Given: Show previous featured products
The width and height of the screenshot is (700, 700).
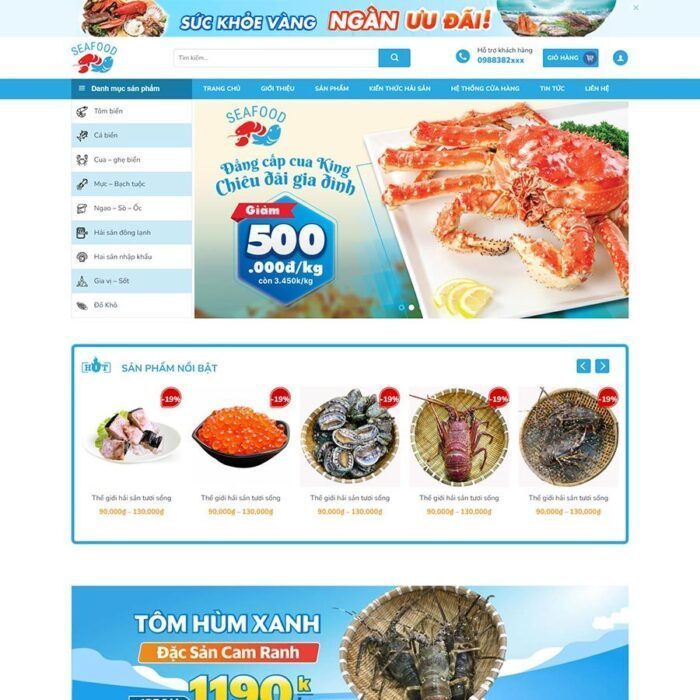Looking at the screenshot, I should tap(583, 366).
